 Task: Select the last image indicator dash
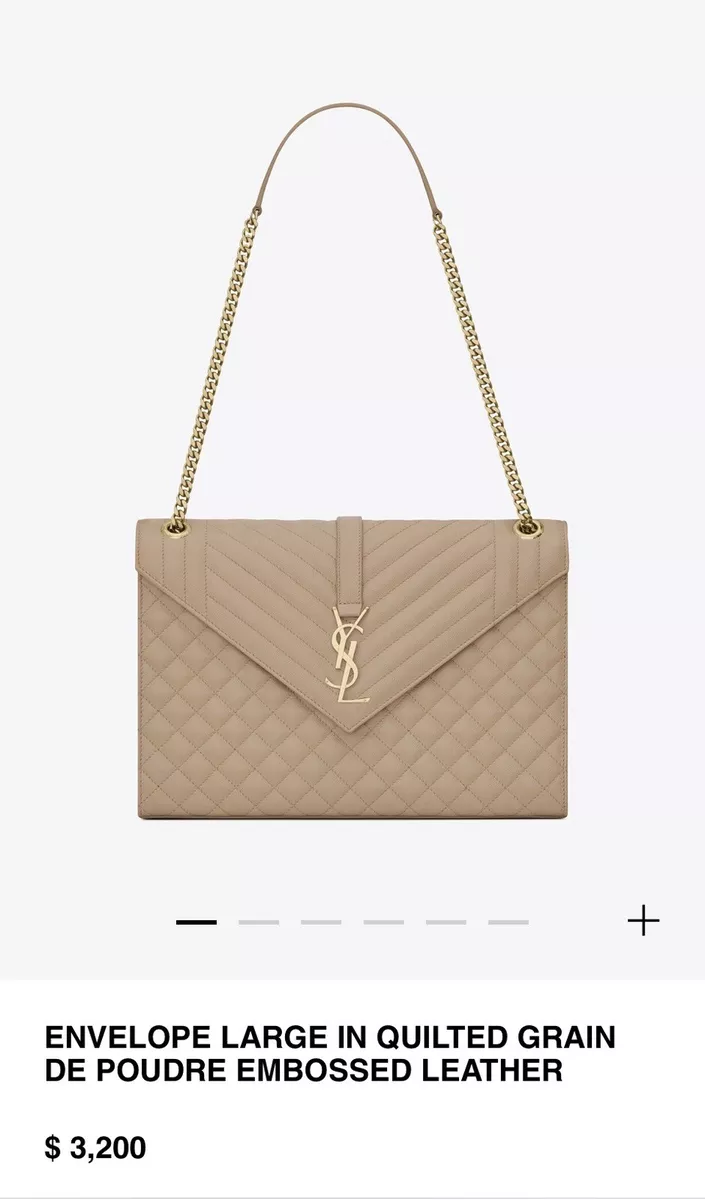(x=508, y=922)
